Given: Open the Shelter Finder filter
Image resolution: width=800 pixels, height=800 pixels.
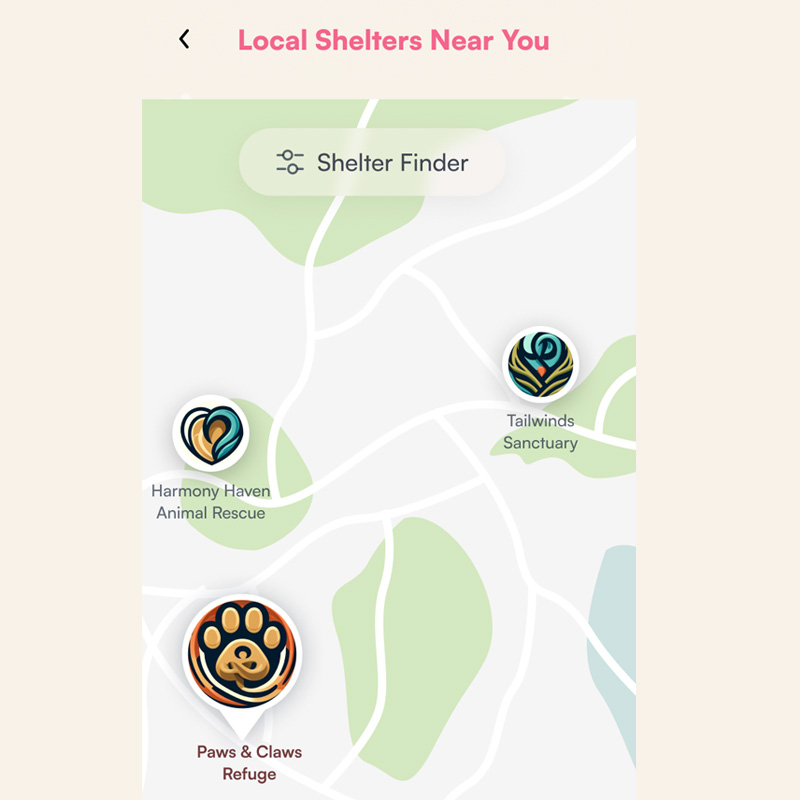Looking at the screenshot, I should click(x=372, y=162).
